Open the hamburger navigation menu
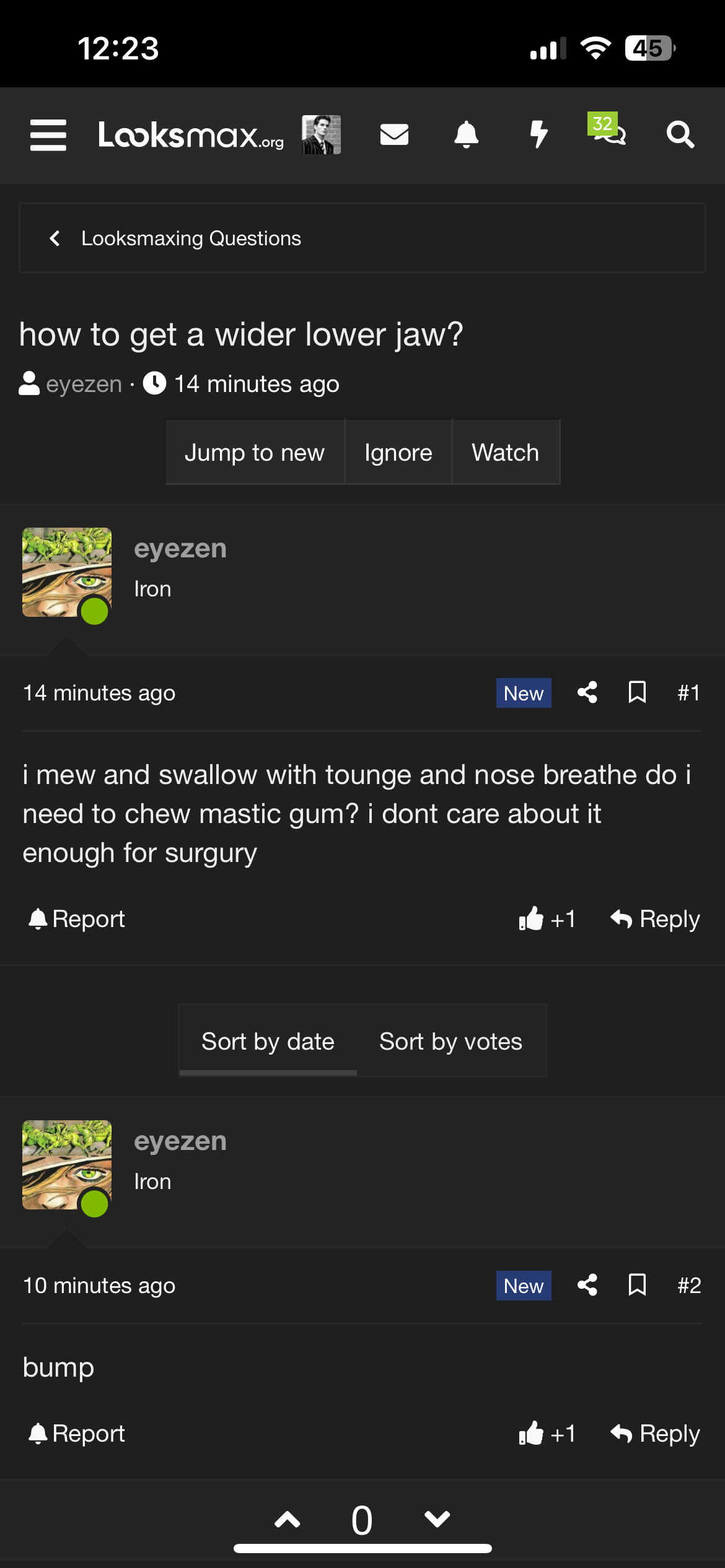This screenshot has width=725, height=1568. (x=48, y=135)
